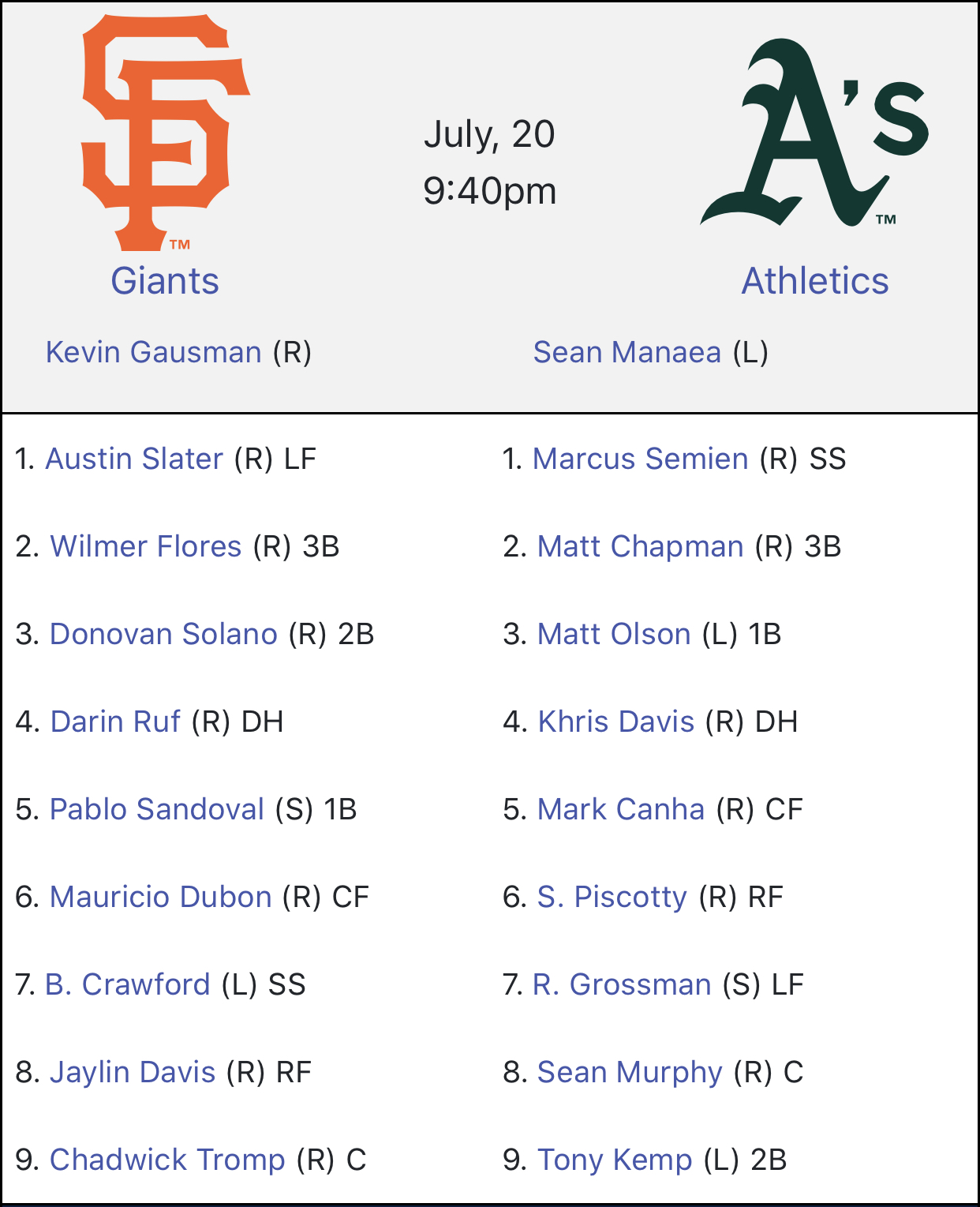
Task: Open Darin Ruf's profile
Action: coord(115,722)
